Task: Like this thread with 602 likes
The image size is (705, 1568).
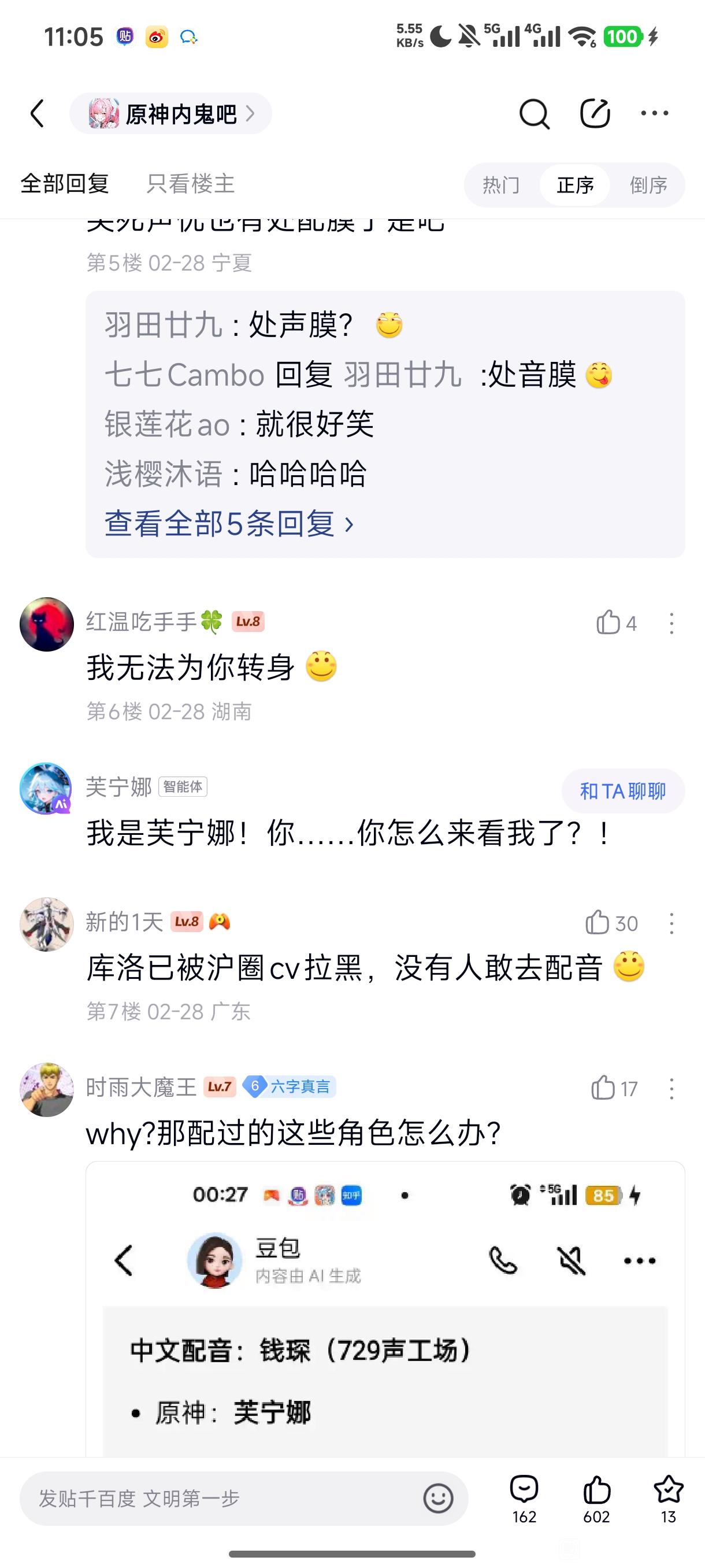Action: point(596,1498)
